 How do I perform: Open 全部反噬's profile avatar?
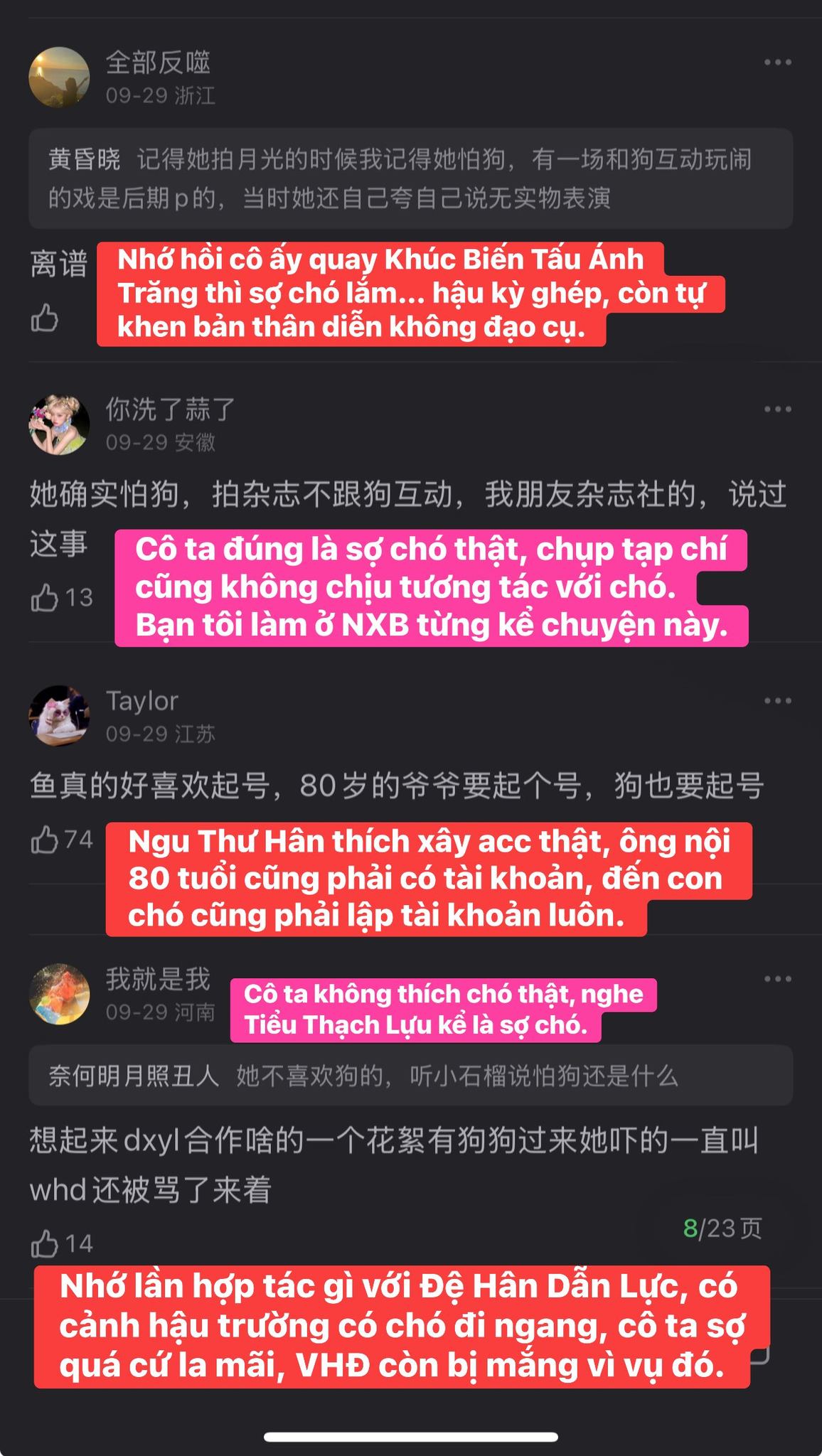59,77
